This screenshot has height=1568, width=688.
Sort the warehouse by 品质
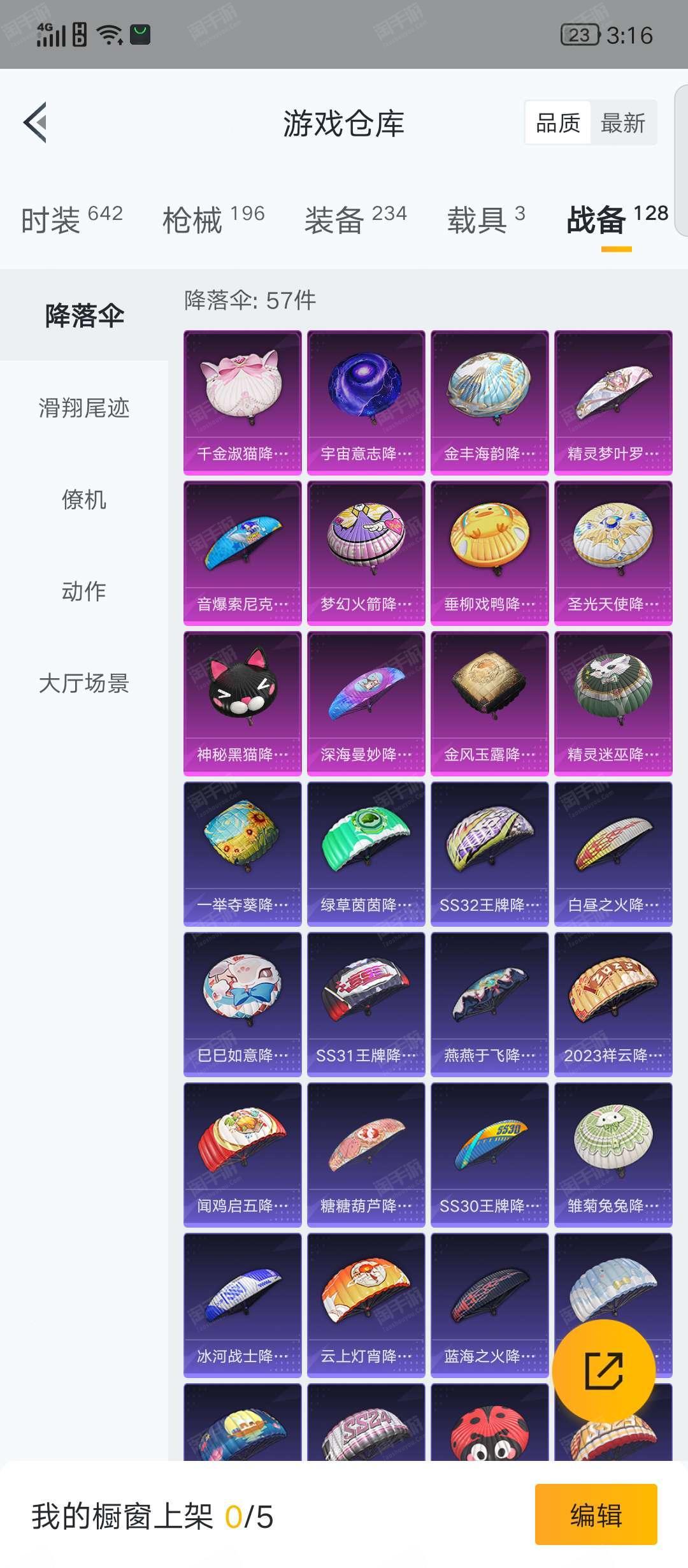tap(558, 123)
